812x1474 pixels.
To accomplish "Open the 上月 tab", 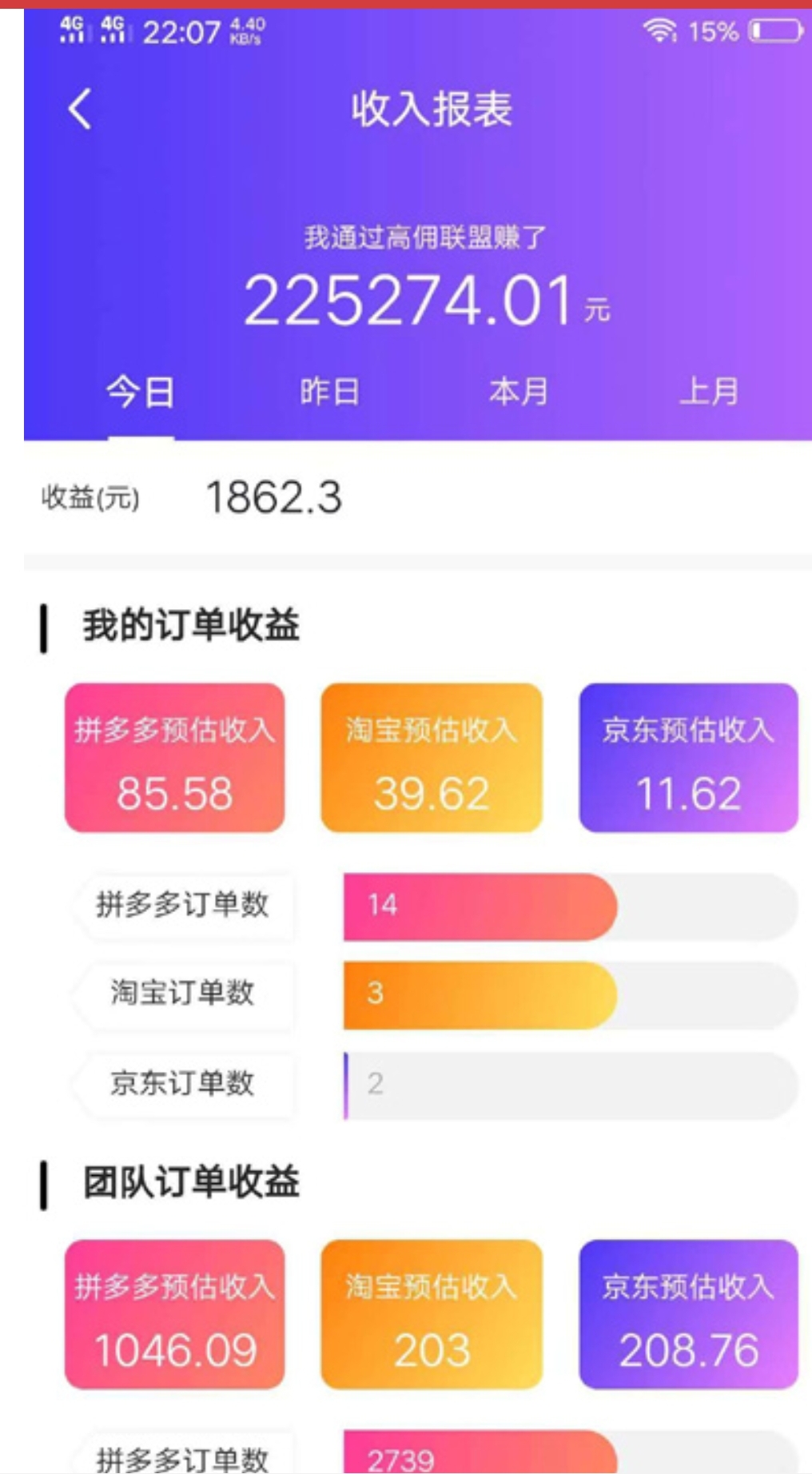I will (708, 392).
